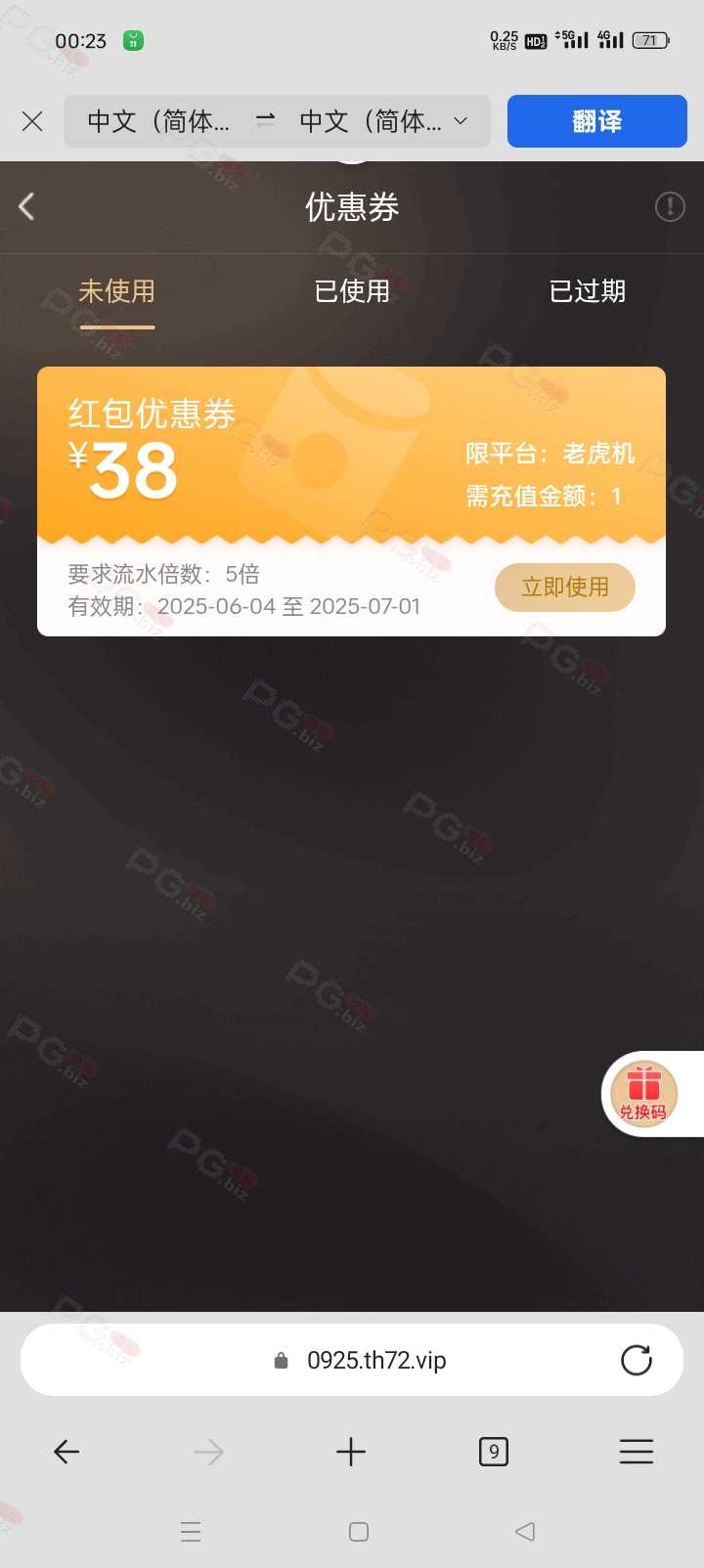
Task: Open the coupon info exclamation icon
Action: pos(670,206)
